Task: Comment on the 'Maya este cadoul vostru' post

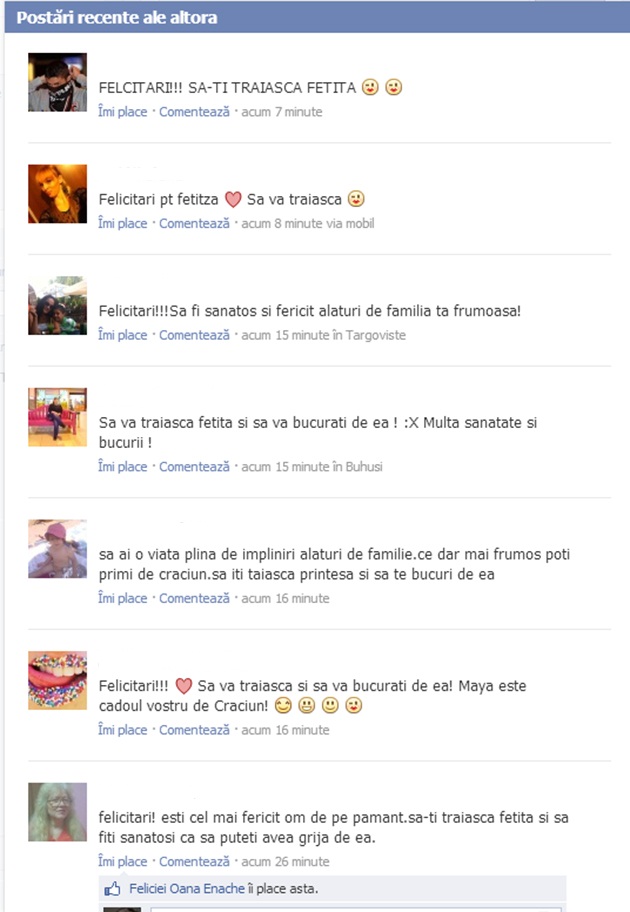Action: click(x=194, y=731)
